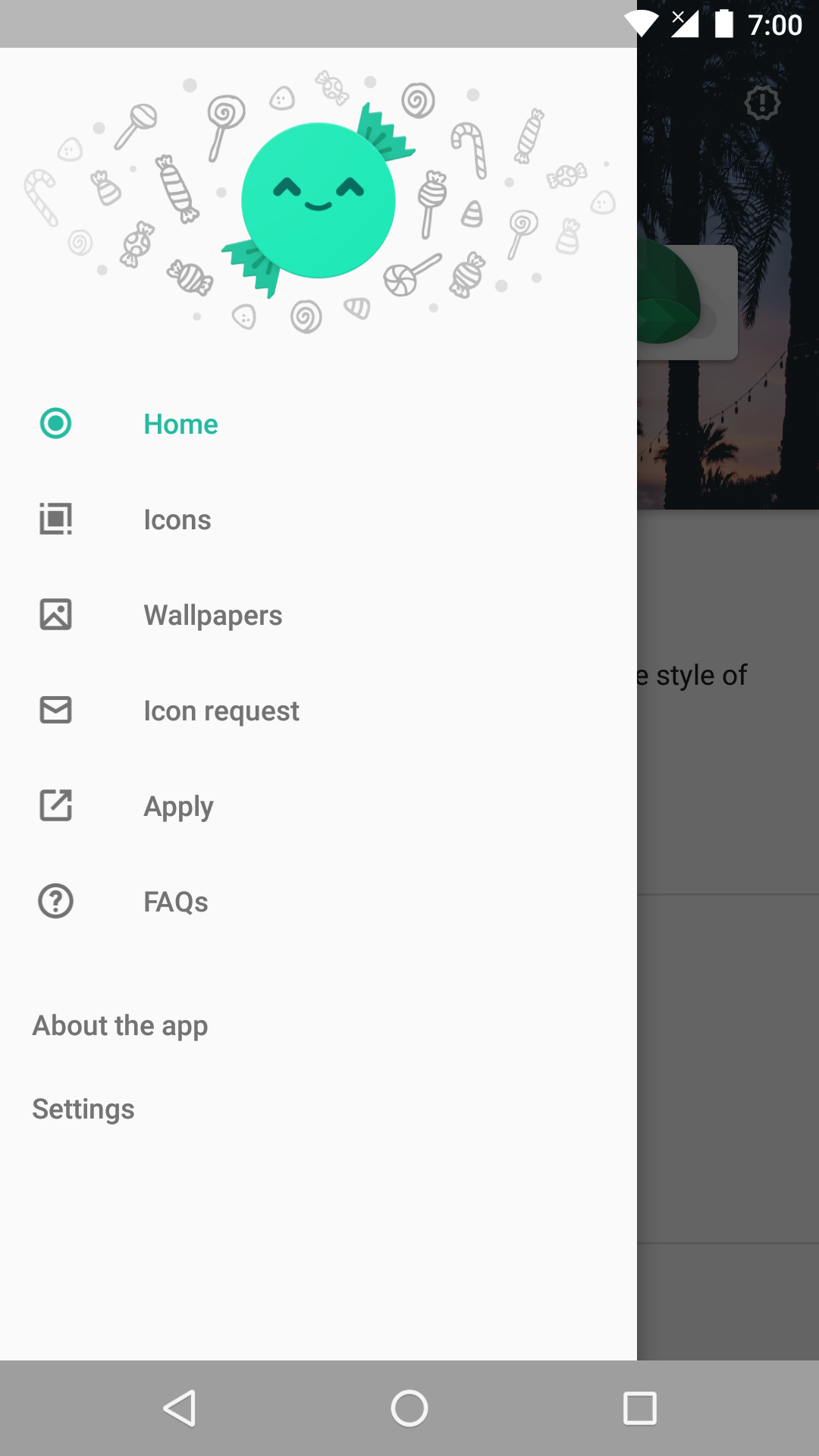This screenshot has width=819, height=1456.
Task: Go to the device home screen
Action: pos(409,1408)
